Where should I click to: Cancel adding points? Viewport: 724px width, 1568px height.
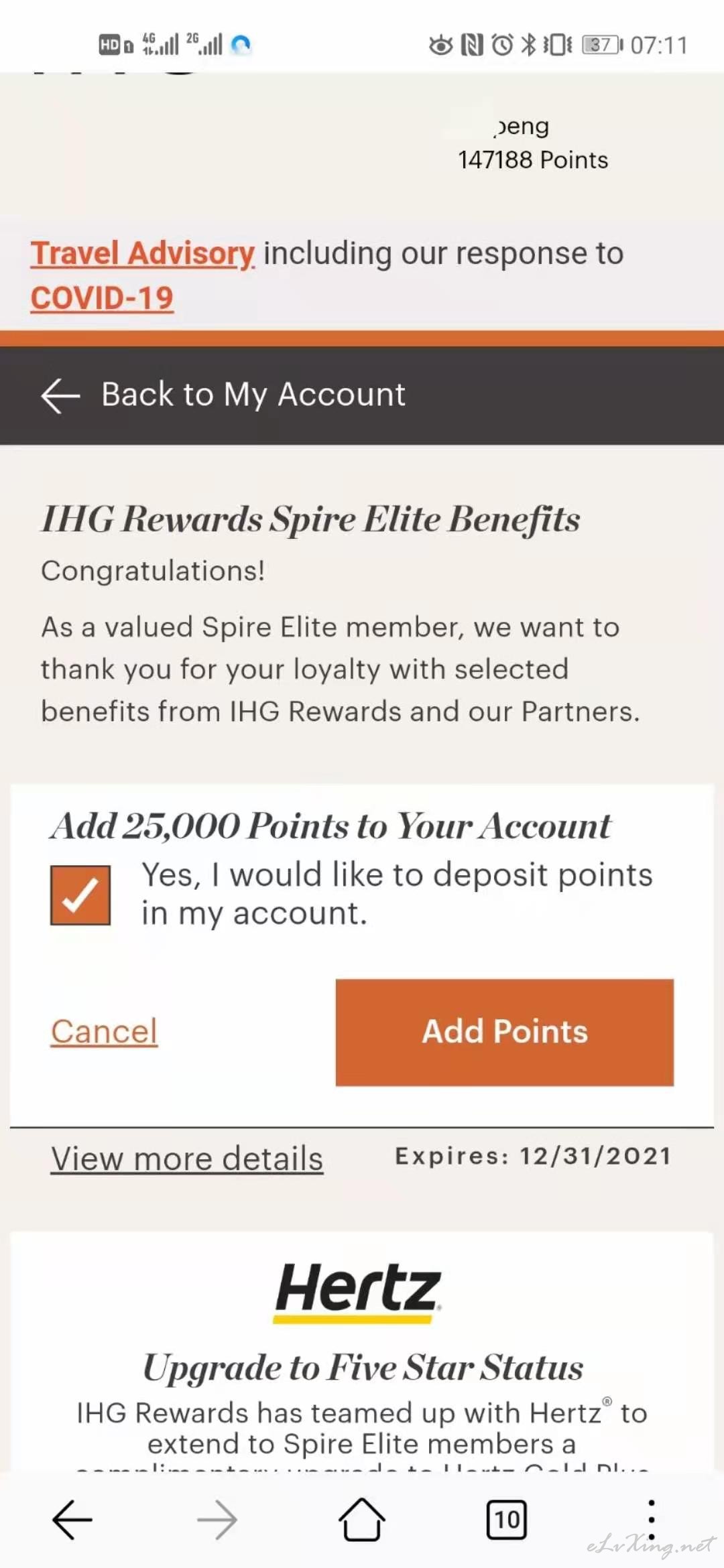click(x=105, y=1031)
